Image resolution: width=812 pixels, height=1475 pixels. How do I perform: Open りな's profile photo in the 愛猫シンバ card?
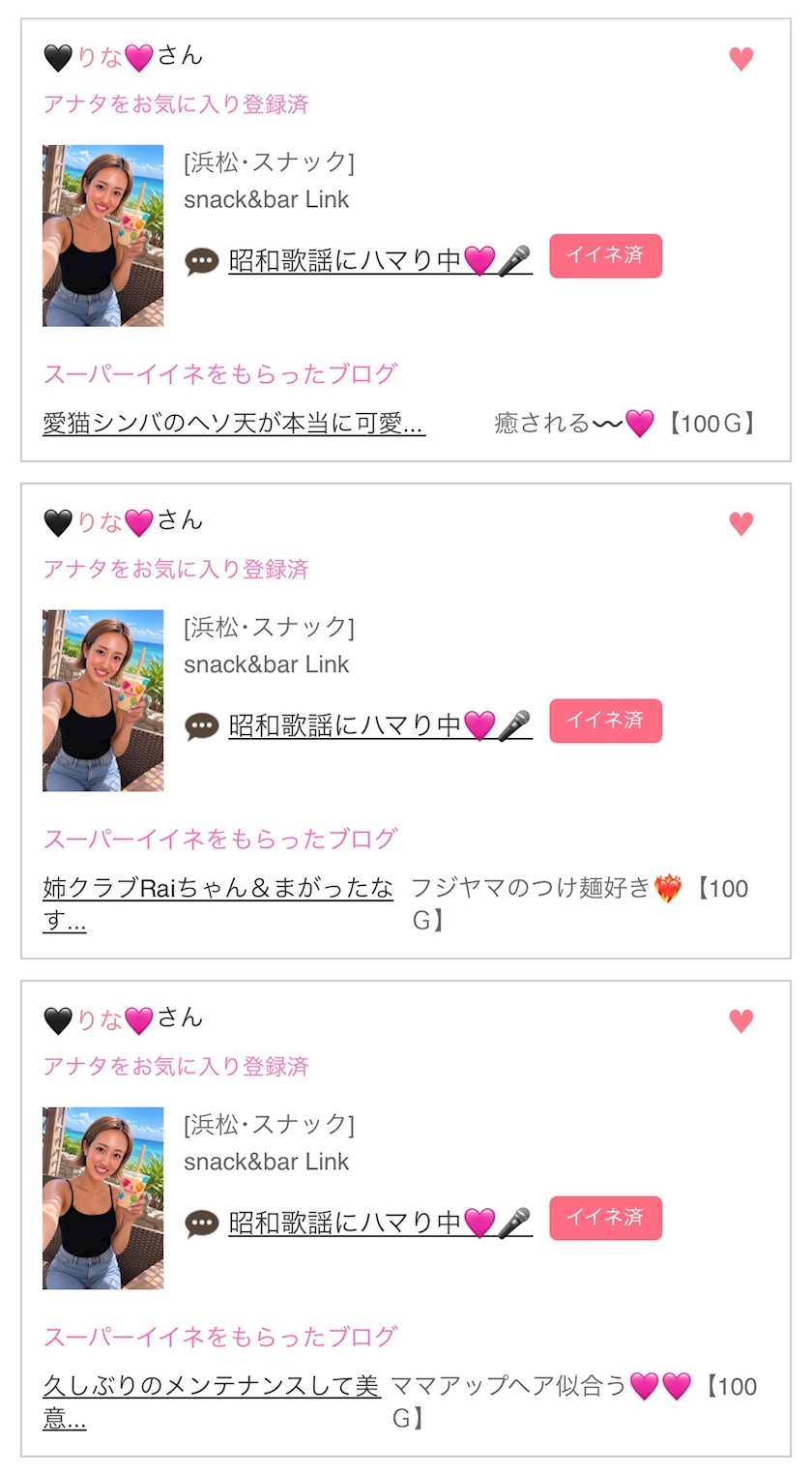[102, 236]
